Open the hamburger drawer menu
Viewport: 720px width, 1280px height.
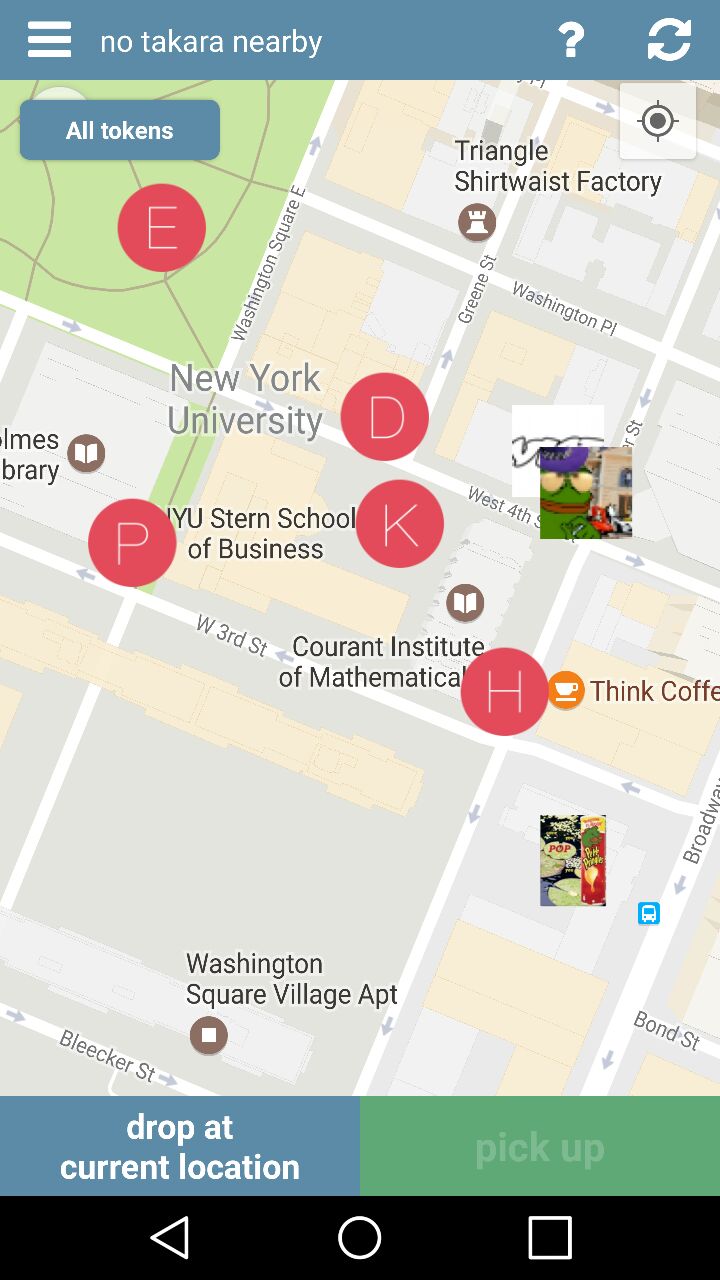[x=49, y=40]
